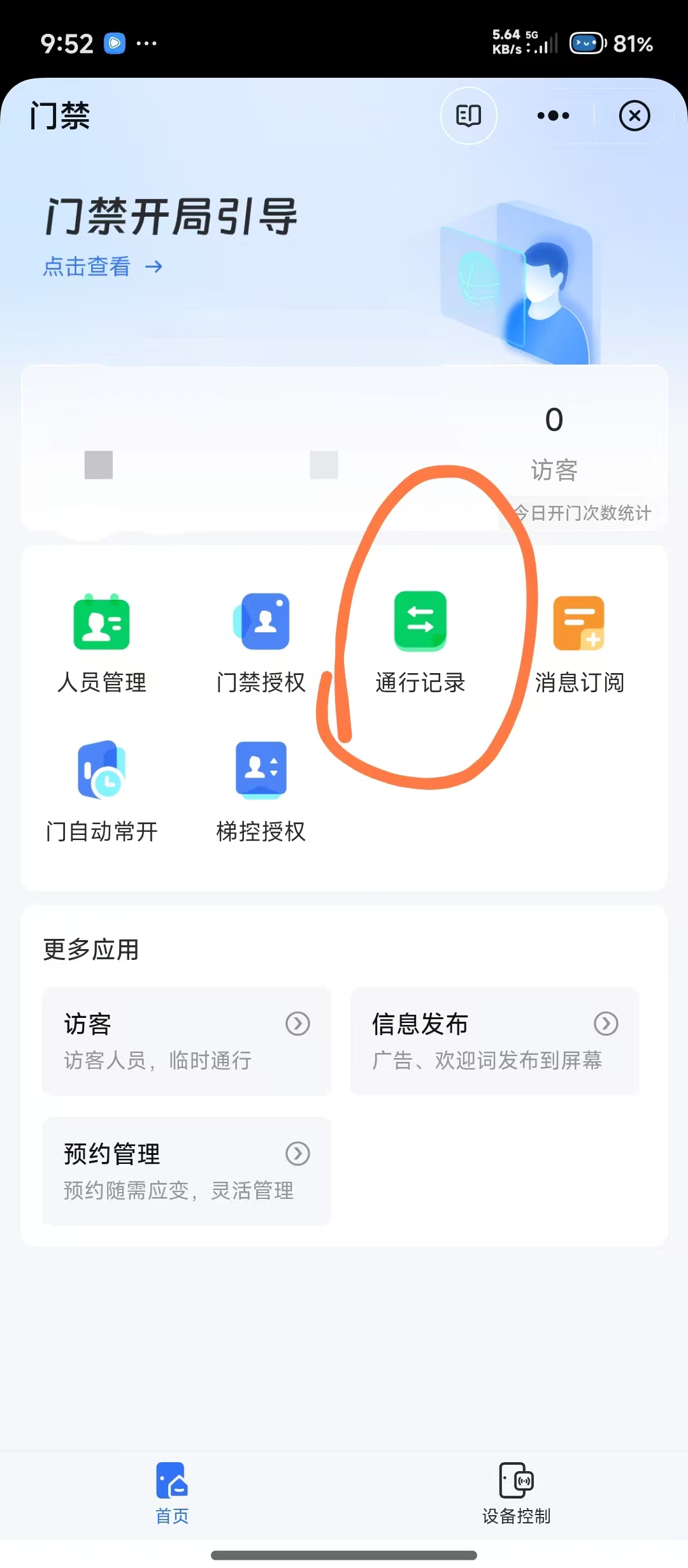
Task: View today's 访客 count
Action: pyautogui.click(x=554, y=441)
